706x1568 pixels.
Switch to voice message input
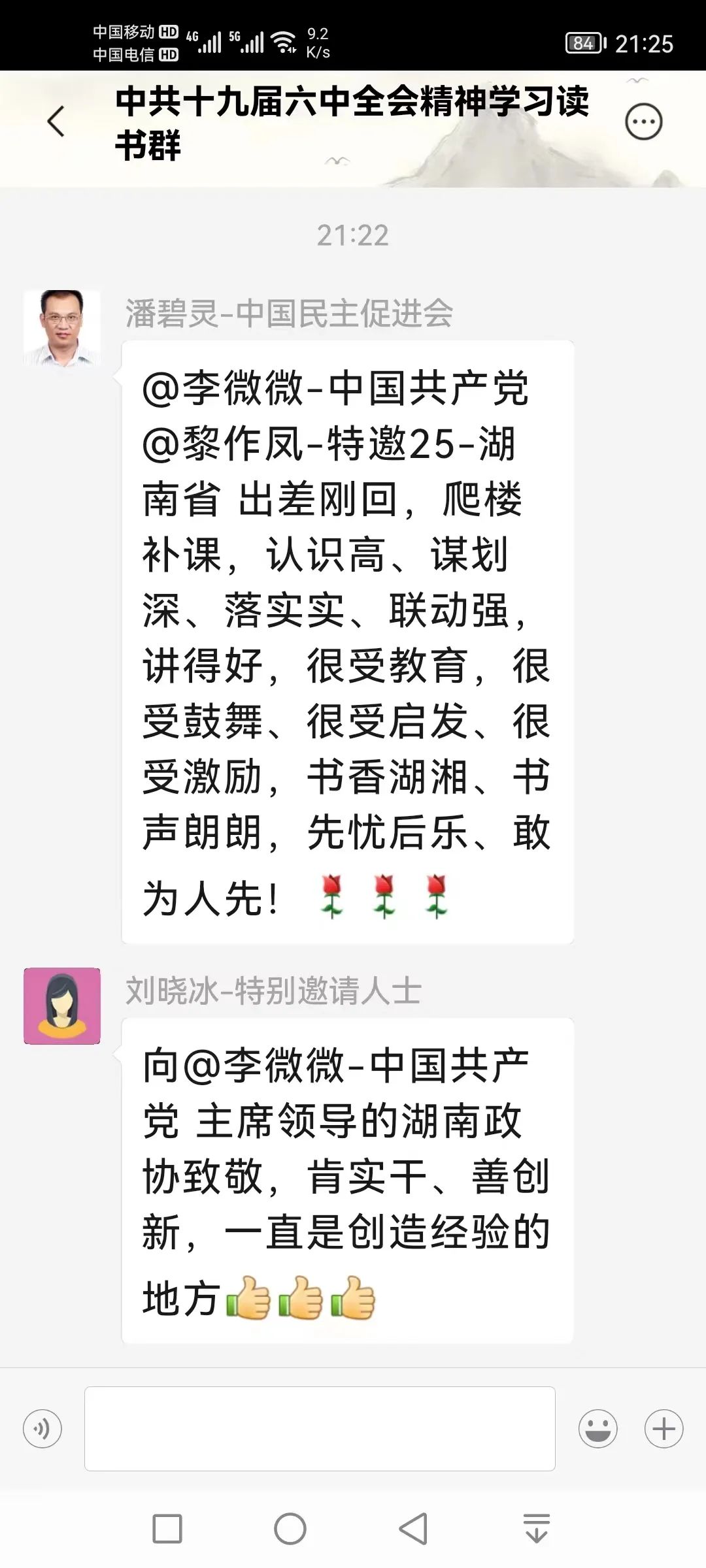[x=42, y=1429]
